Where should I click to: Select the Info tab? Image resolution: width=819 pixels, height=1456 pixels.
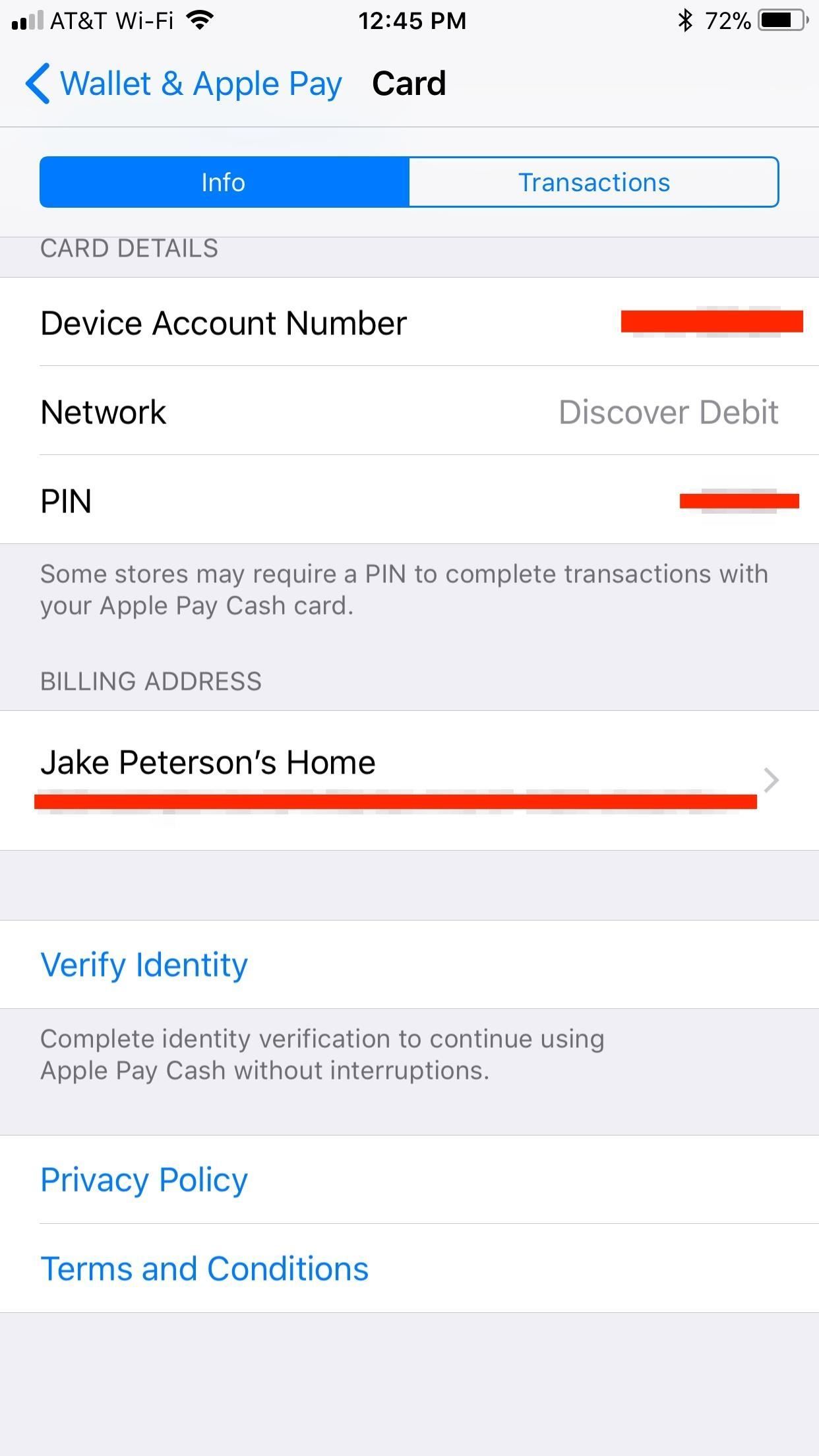[224, 182]
